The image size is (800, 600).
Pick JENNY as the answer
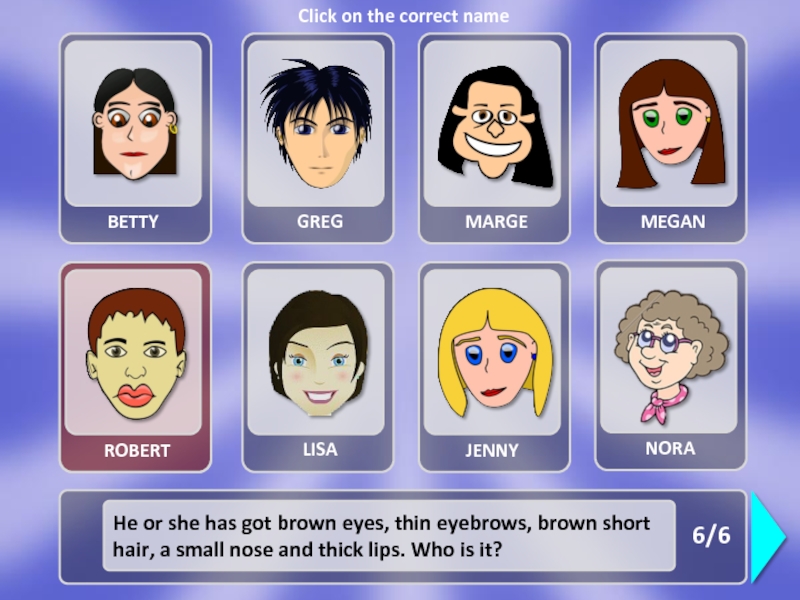click(x=494, y=366)
